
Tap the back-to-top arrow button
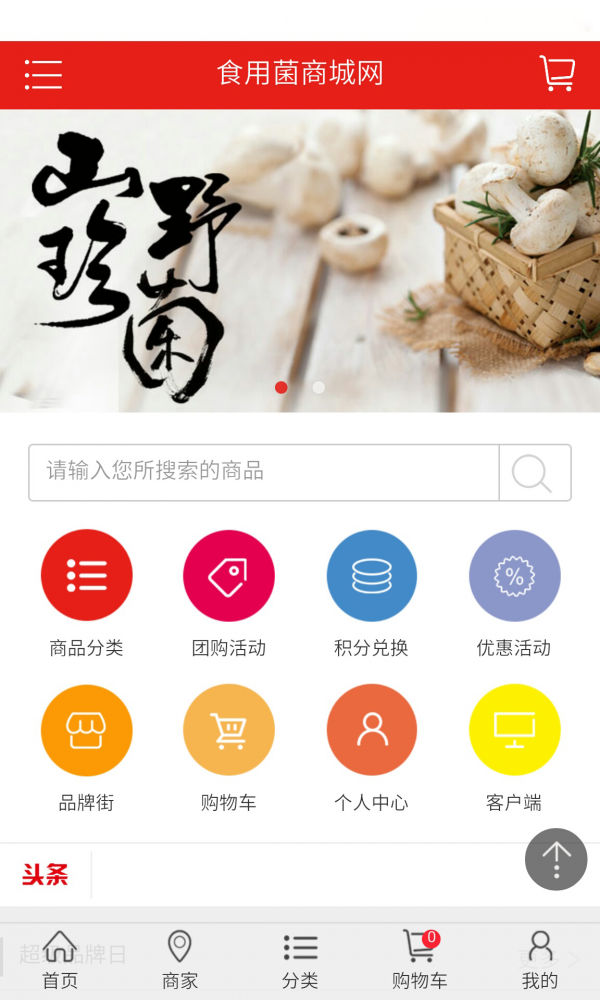pyautogui.click(x=556, y=859)
